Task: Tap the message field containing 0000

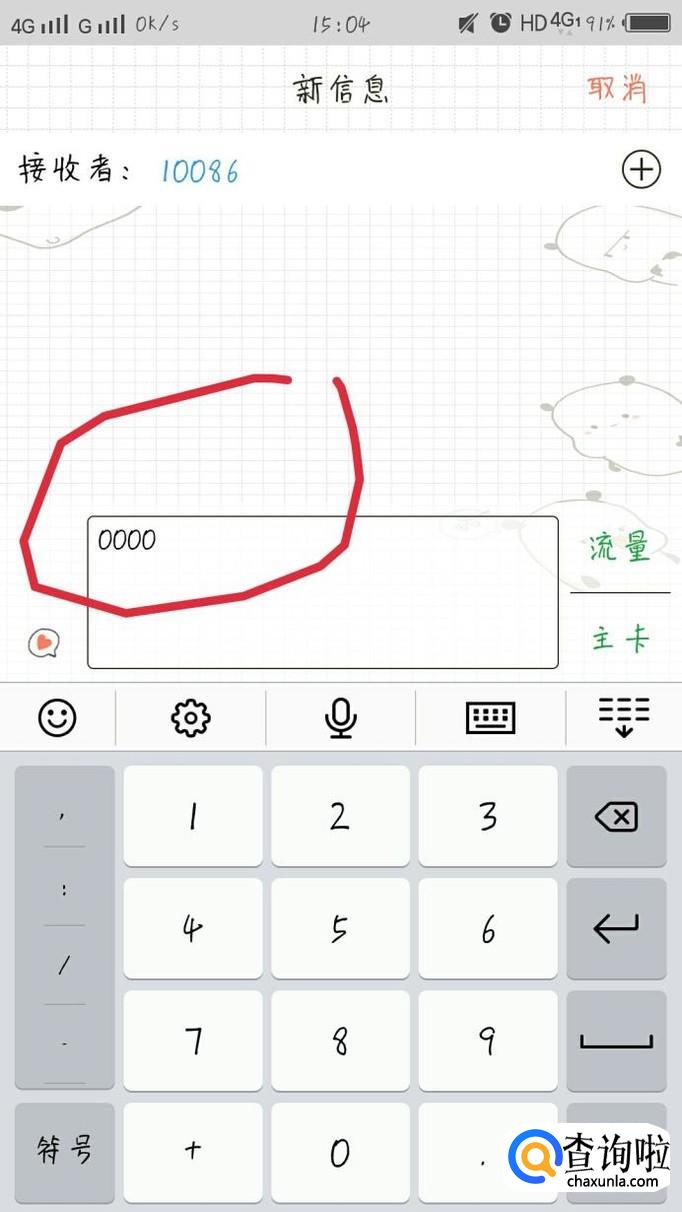Action: [x=322, y=592]
